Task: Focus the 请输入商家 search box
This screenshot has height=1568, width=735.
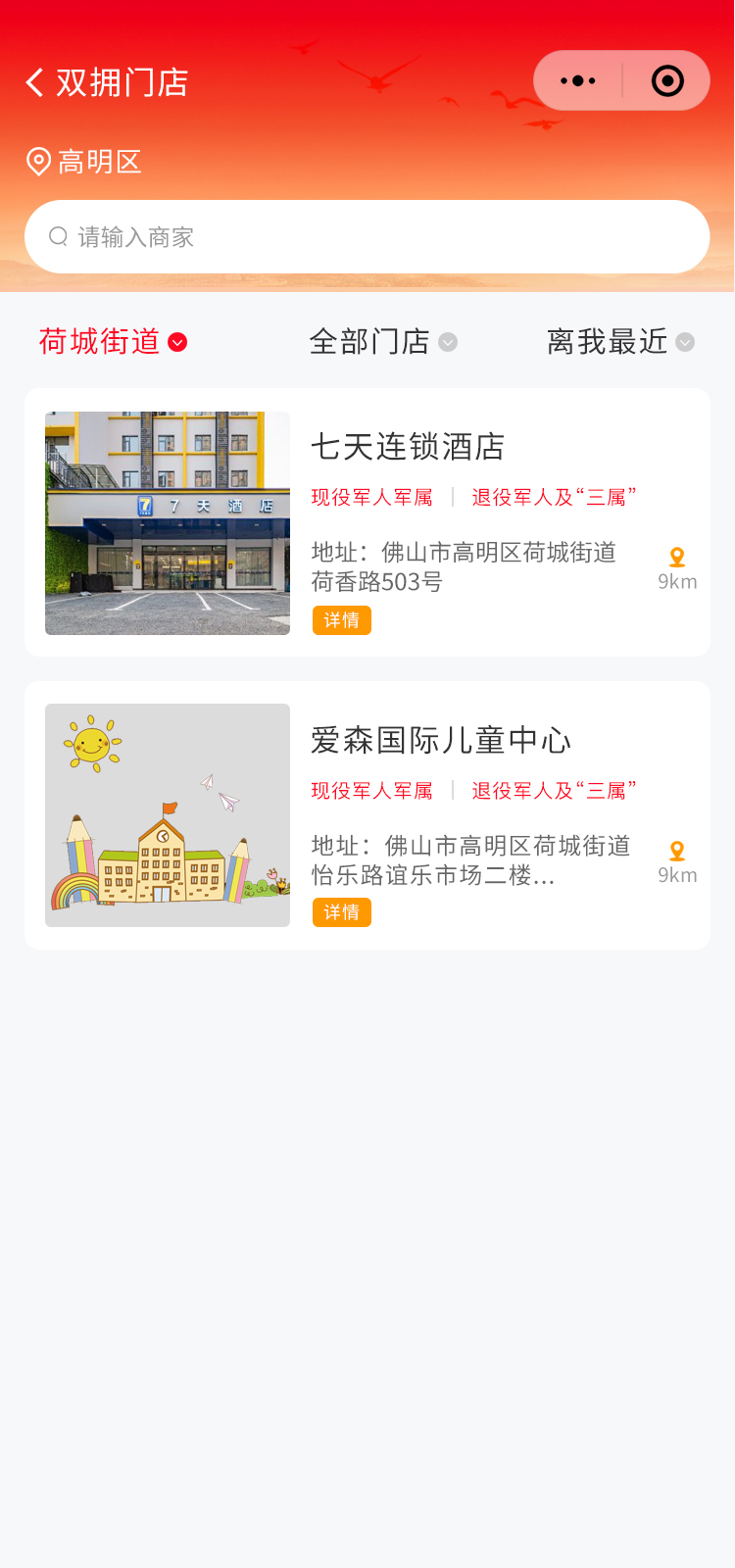Action: tap(367, 237)
